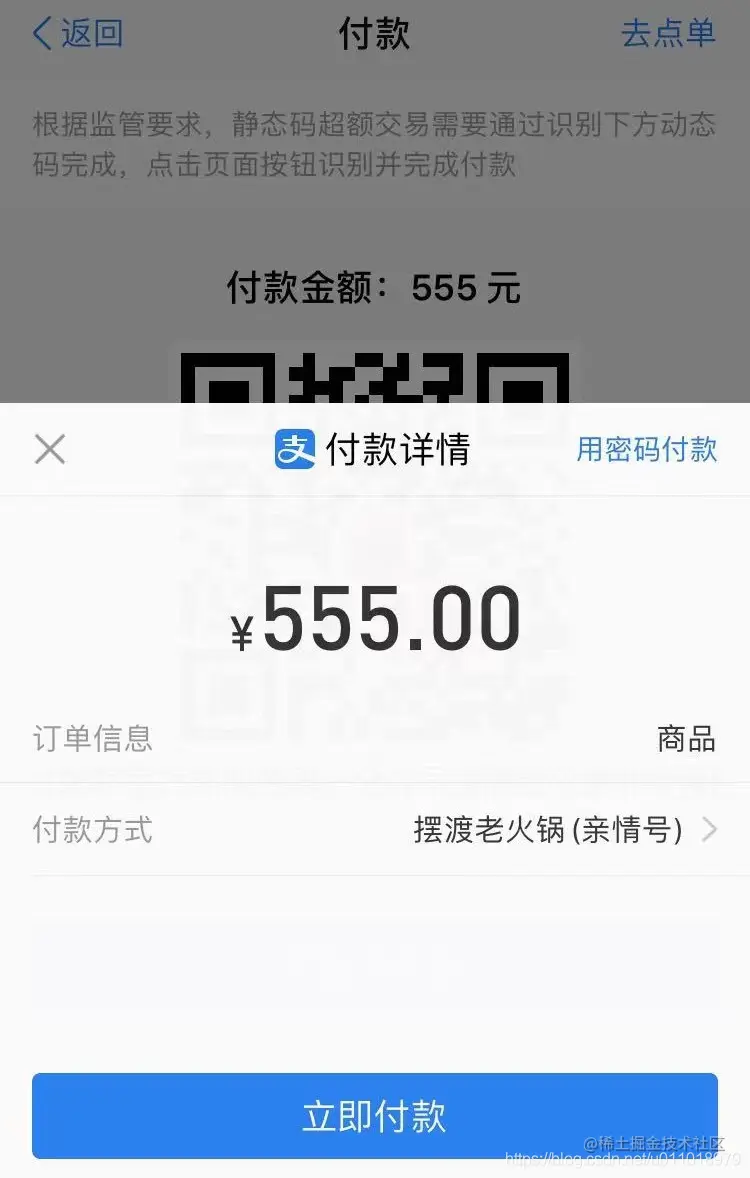Expand the payment method 摆渡老火锅 (亲情号) row
This screenshot has width=750, height=1178.
click(x=546, y=829)
